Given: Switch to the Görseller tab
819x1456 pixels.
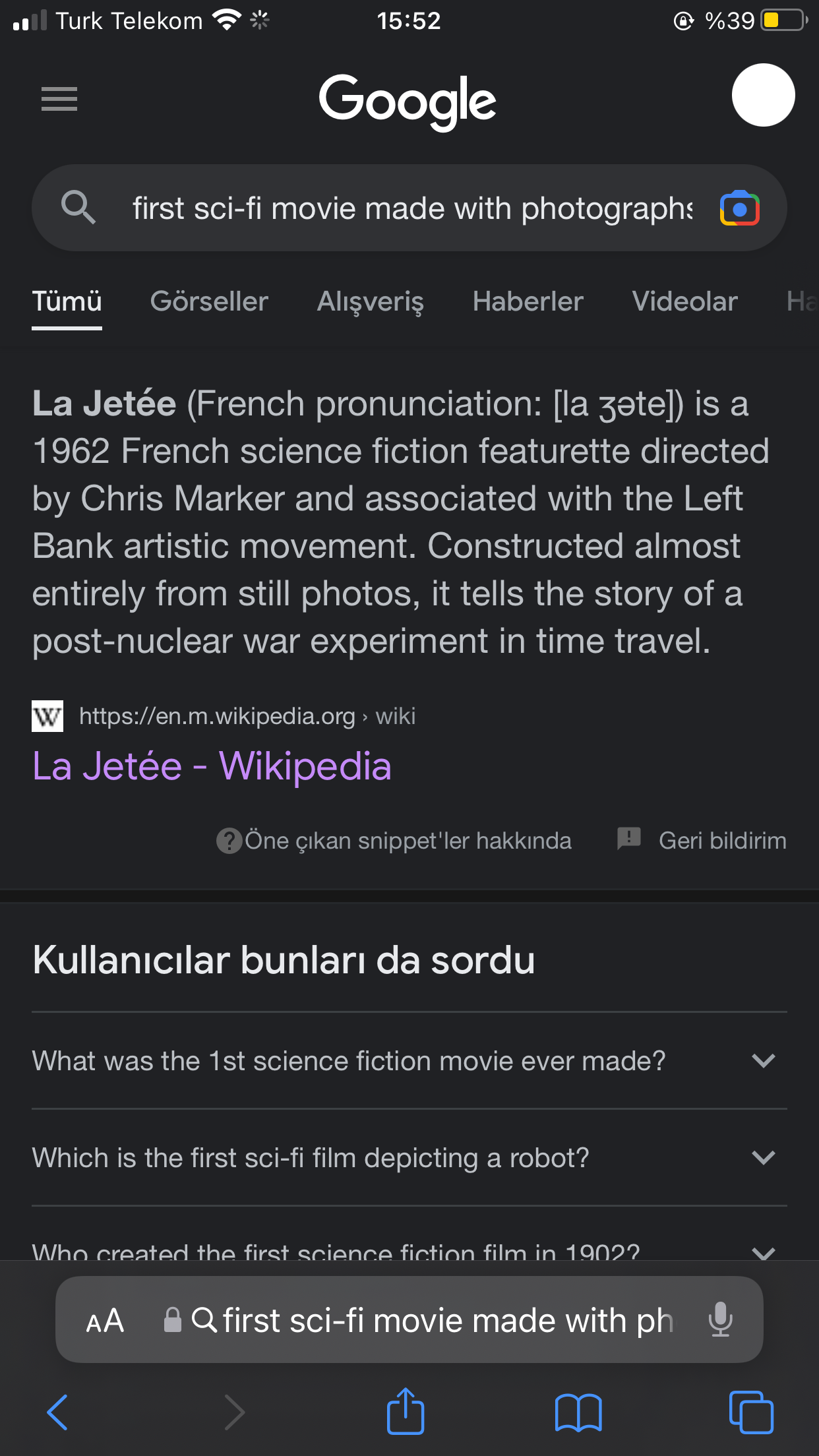Looking at the screenshot, I should tap(209, 301).
